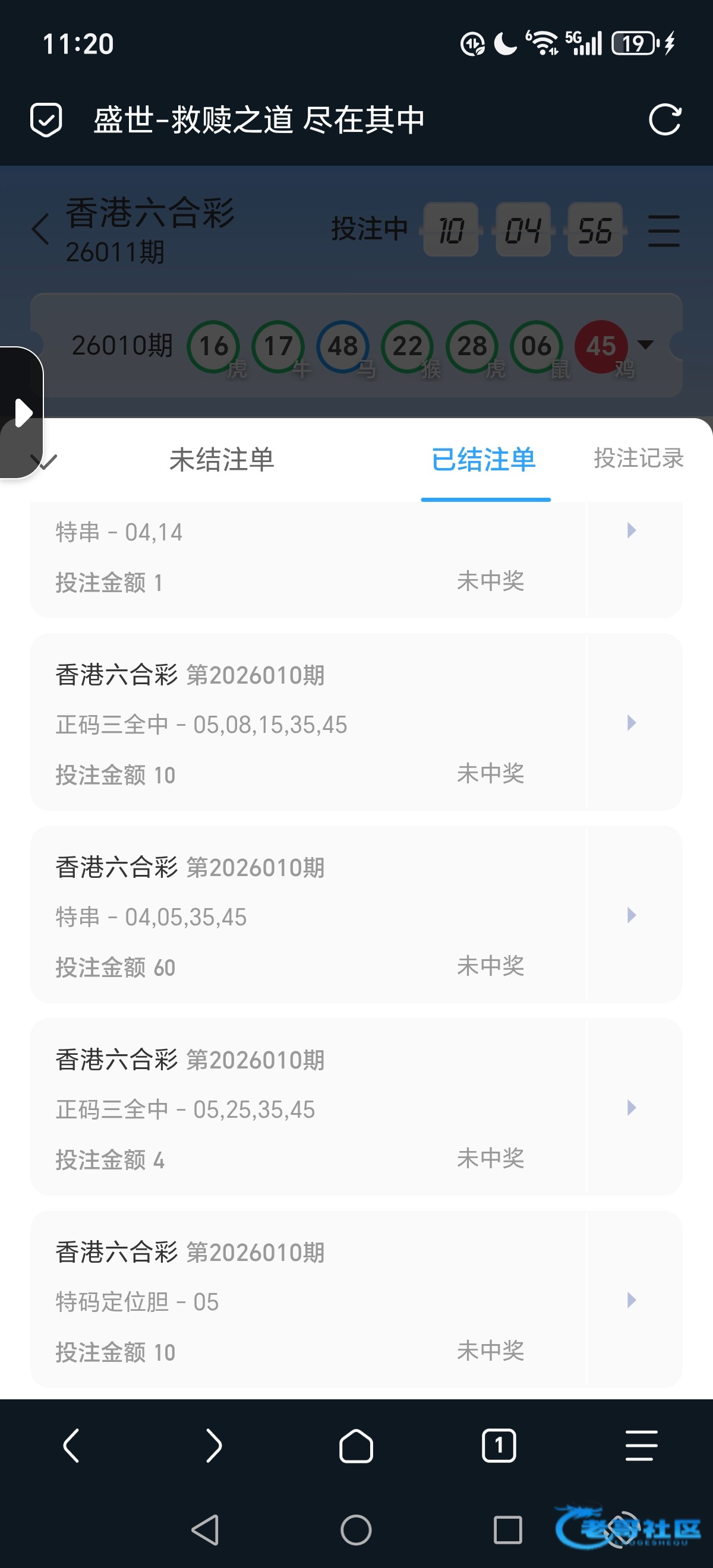
Task: Go forward a page in the browser
Action: click(x=214, y=1446)
